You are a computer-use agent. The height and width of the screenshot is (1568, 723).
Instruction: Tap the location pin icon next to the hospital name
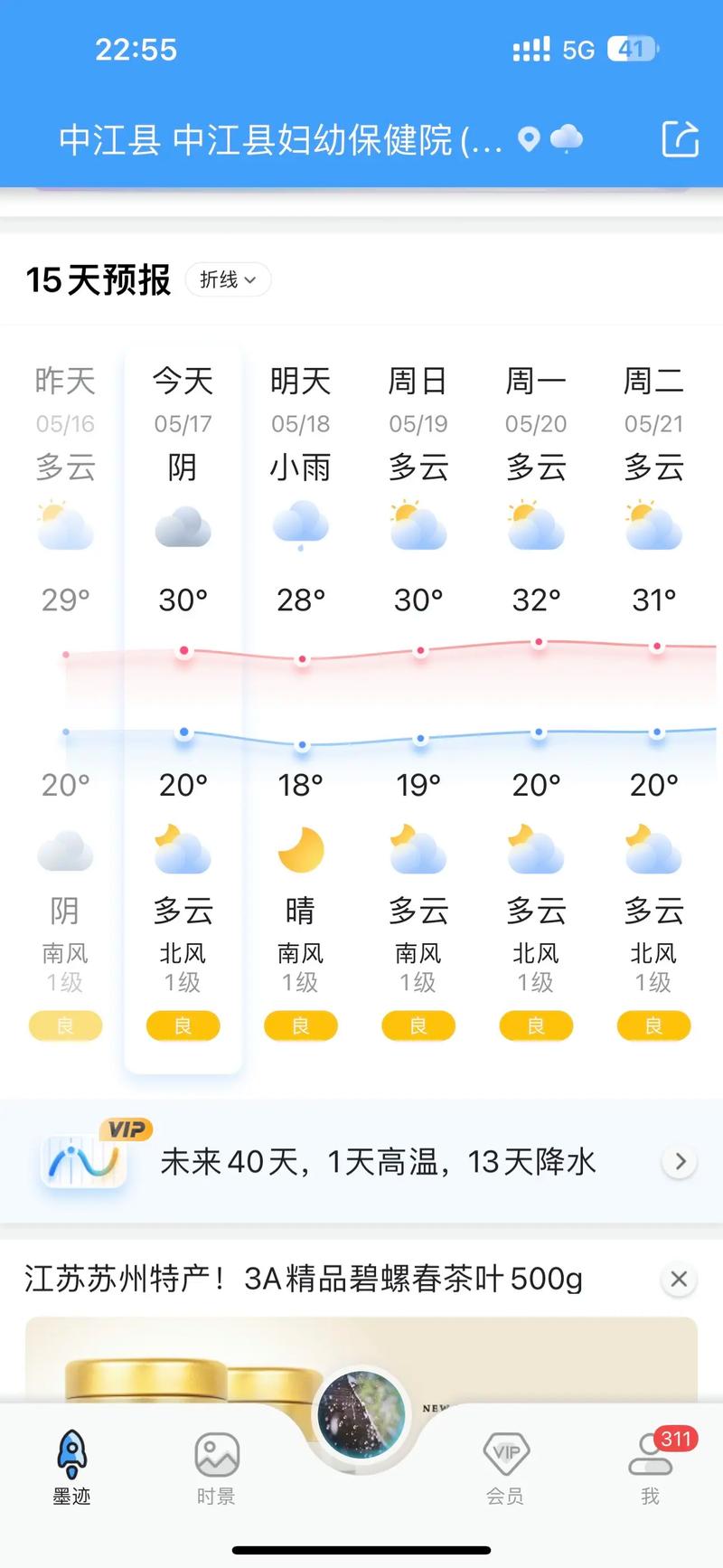point(529,140)
